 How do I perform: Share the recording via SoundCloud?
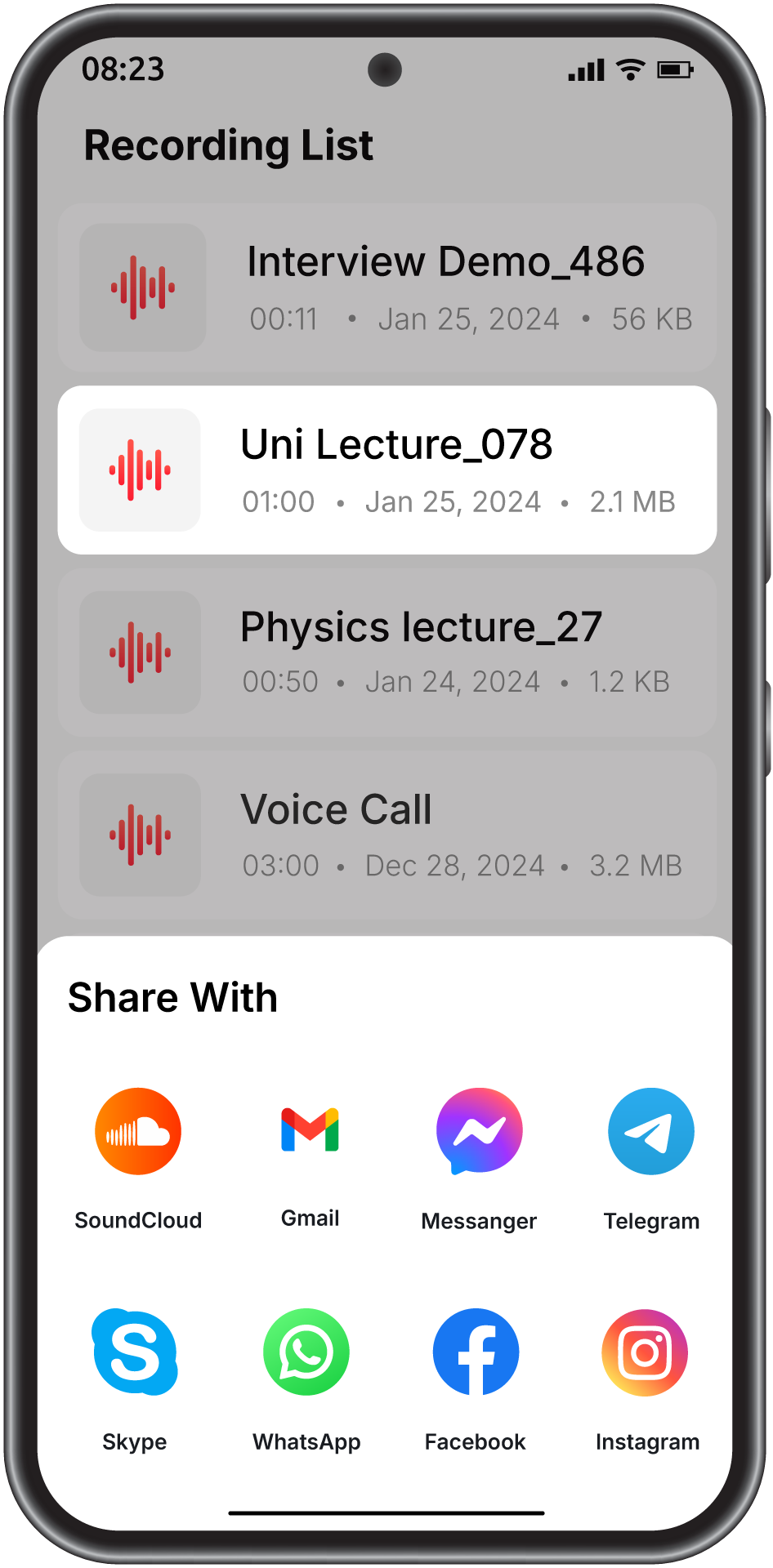coord(137,1130)
